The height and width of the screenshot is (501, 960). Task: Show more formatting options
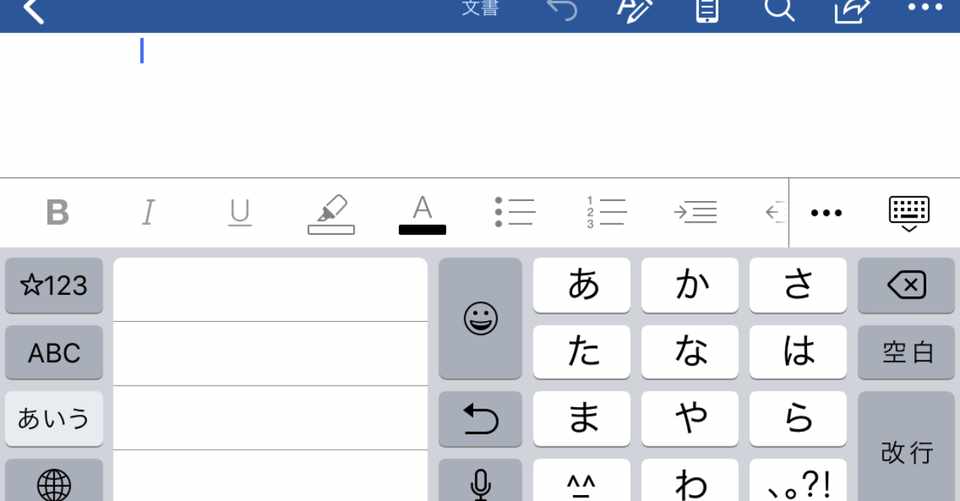tap(826, 212)
